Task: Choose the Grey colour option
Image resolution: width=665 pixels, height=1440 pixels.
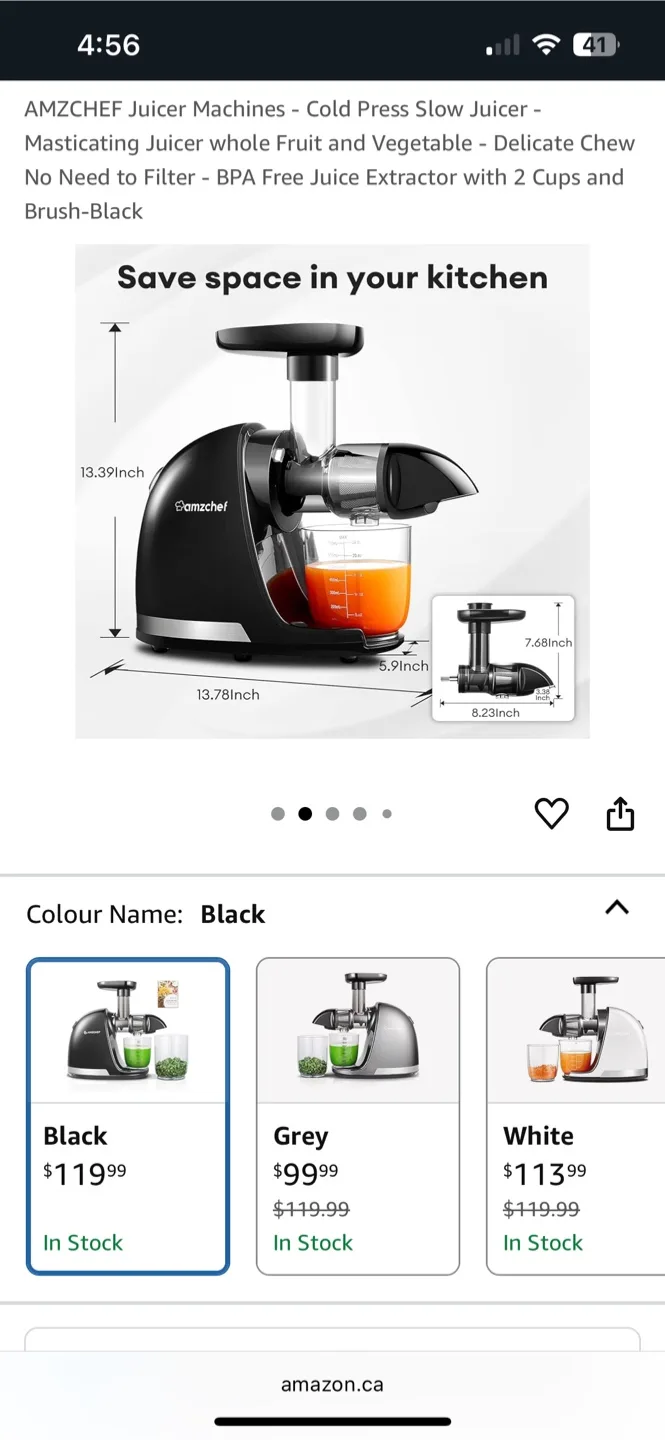Action: (x=358, y=1116)
